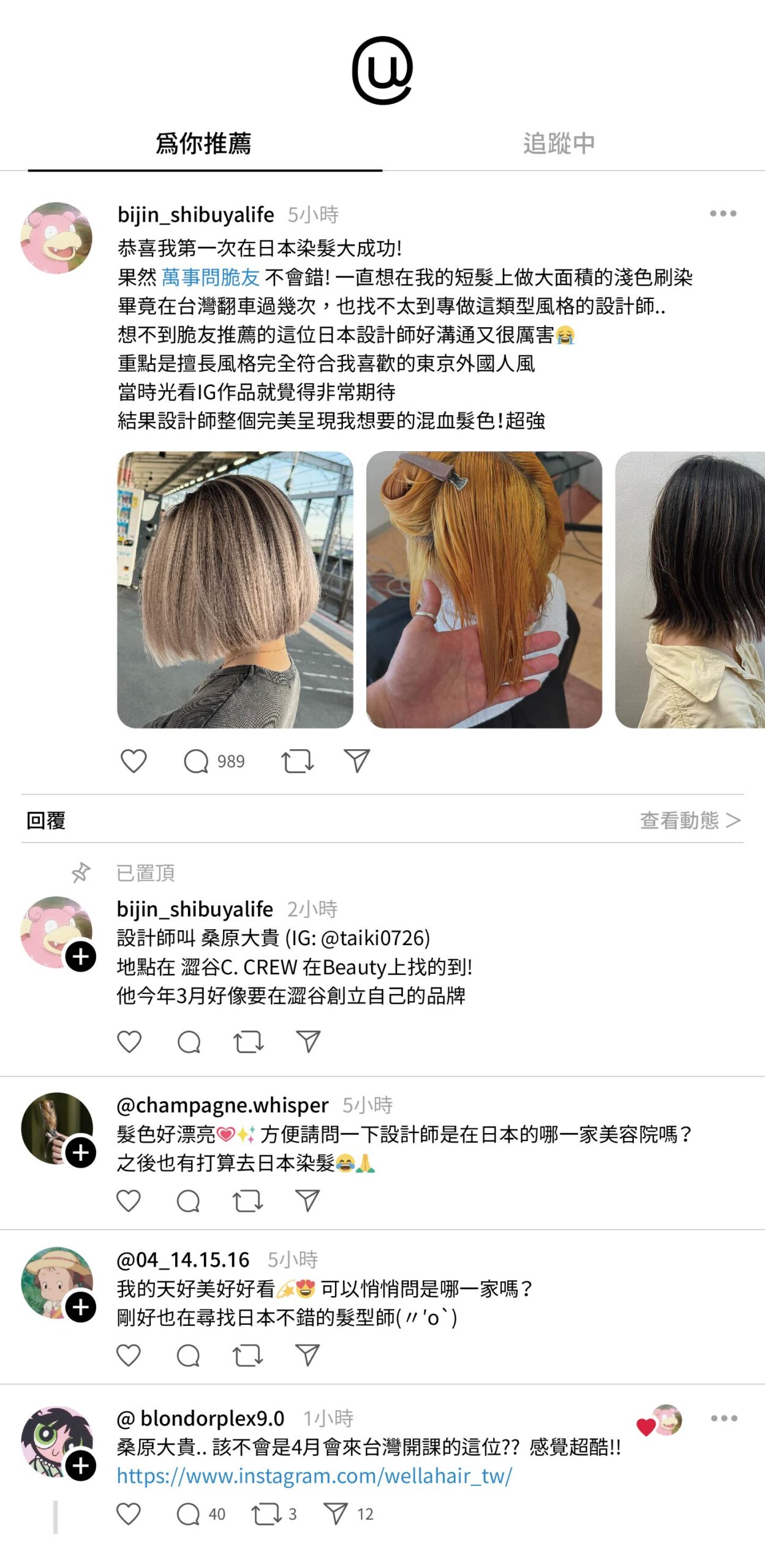Screen dimensions: 765x1568
Task: Like bijin_shibuyalife's hair dye post
Action: click(134, 761)
